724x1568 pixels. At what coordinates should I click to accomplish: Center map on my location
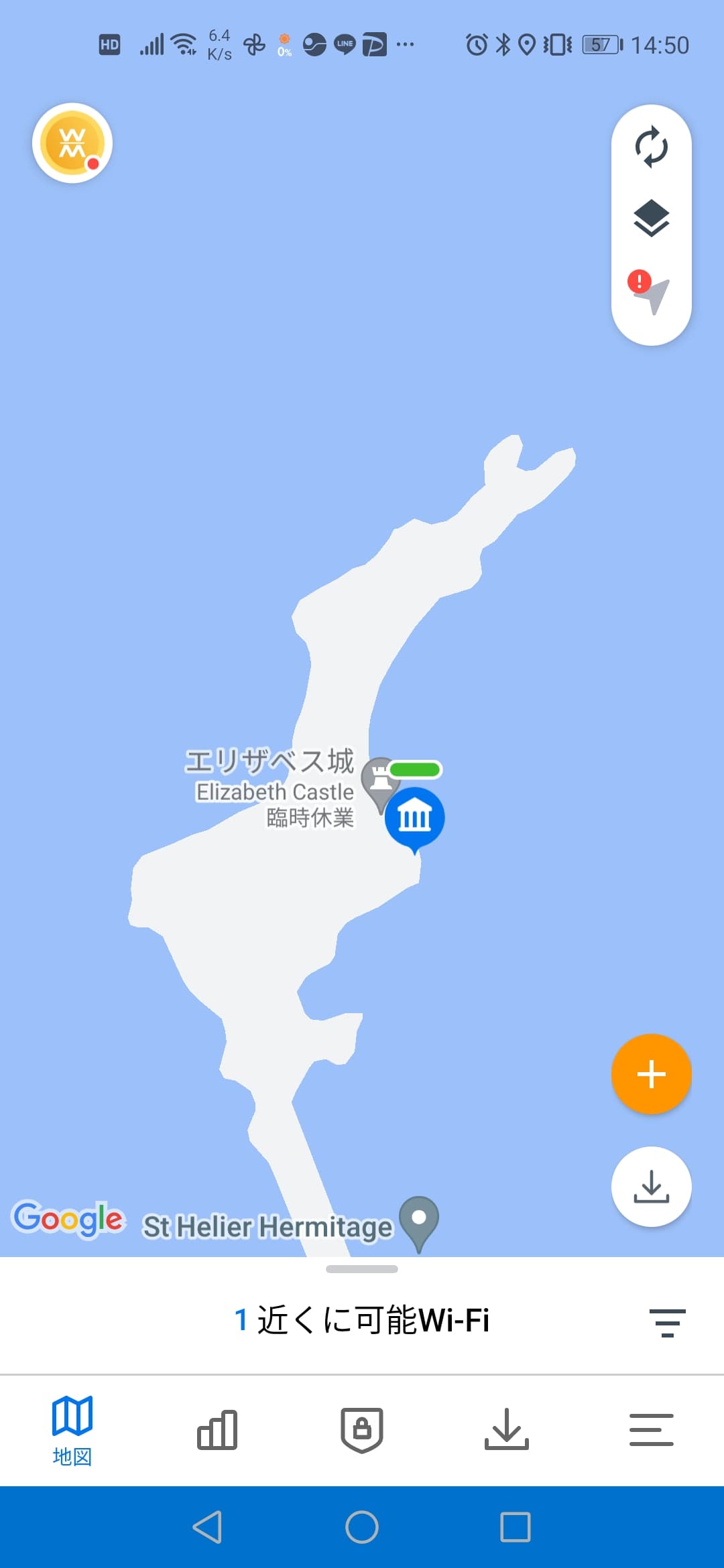click(x=650, y=292)
